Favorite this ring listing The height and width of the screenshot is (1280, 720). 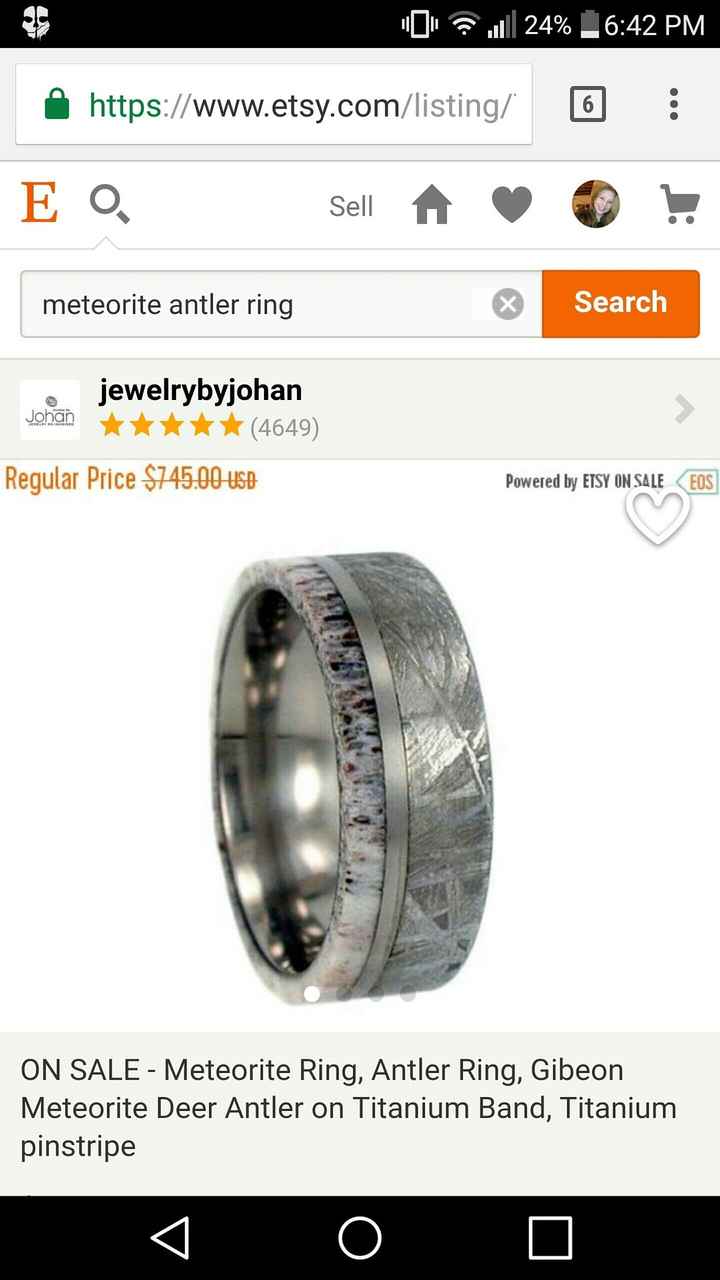coord(657,514)
